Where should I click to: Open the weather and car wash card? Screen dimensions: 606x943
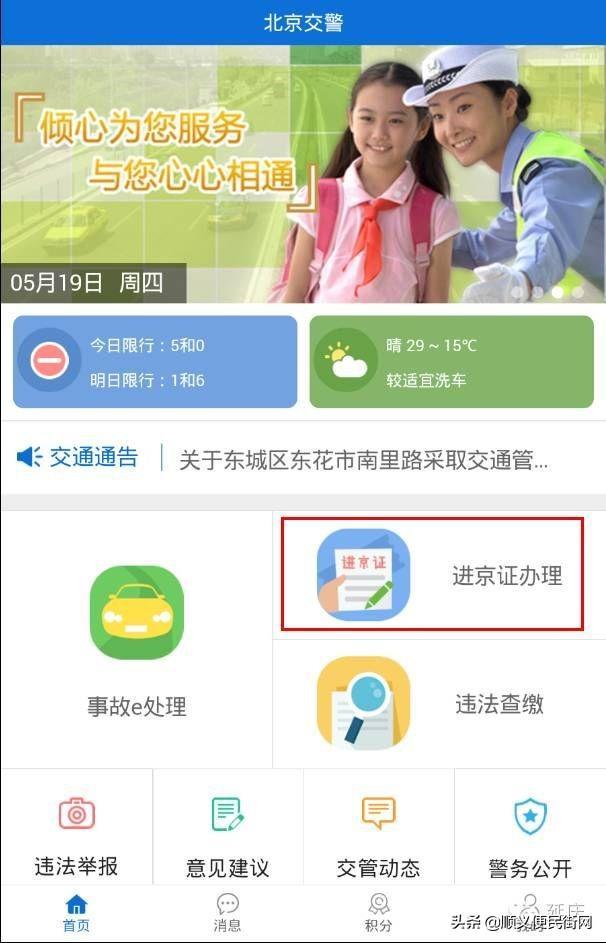pos(451,362)
